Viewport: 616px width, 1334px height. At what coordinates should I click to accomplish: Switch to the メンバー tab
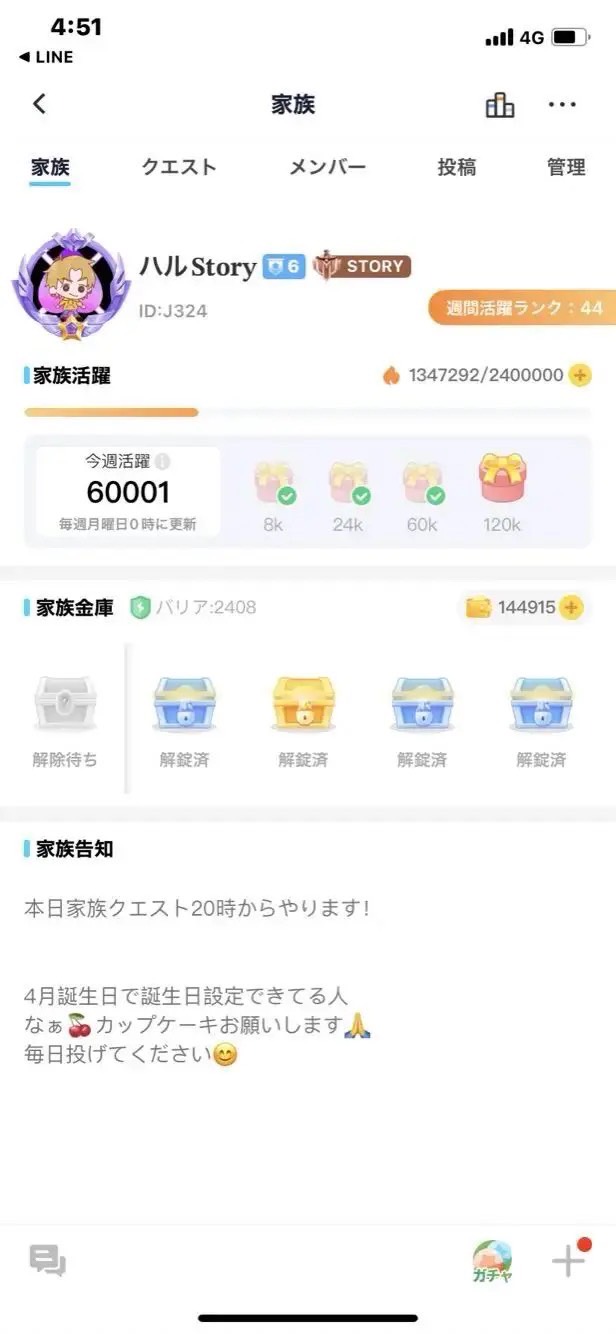(327, 168)
